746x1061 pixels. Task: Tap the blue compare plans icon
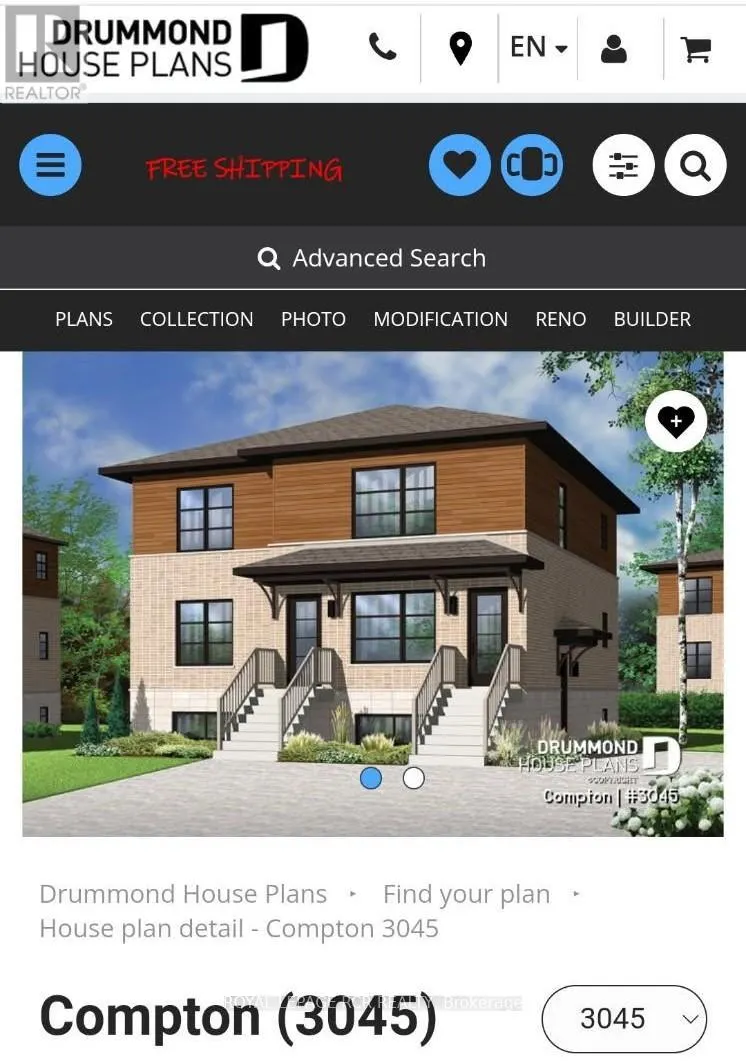click(532, 164)
